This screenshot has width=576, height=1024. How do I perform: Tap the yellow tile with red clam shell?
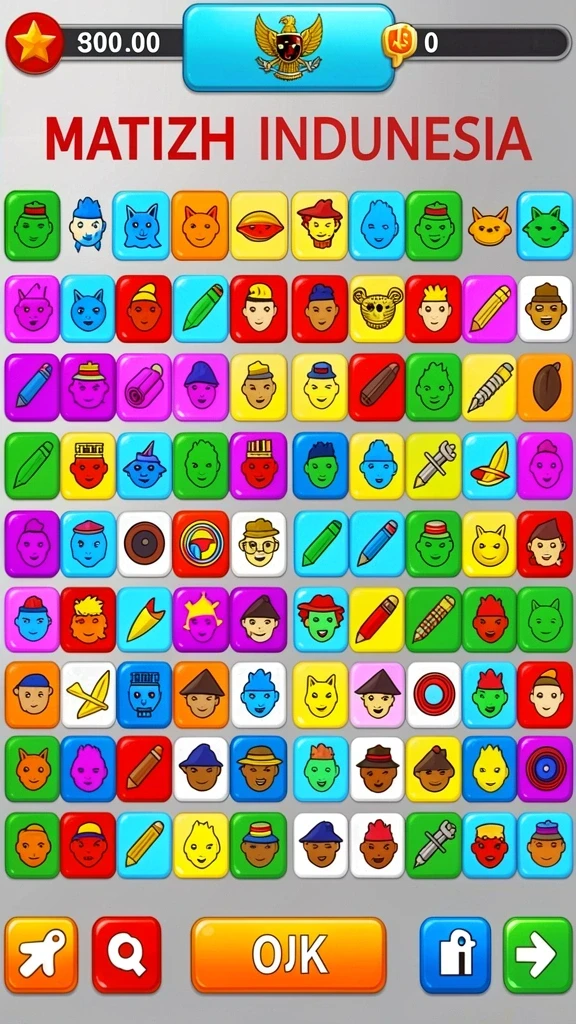(259, 226)
